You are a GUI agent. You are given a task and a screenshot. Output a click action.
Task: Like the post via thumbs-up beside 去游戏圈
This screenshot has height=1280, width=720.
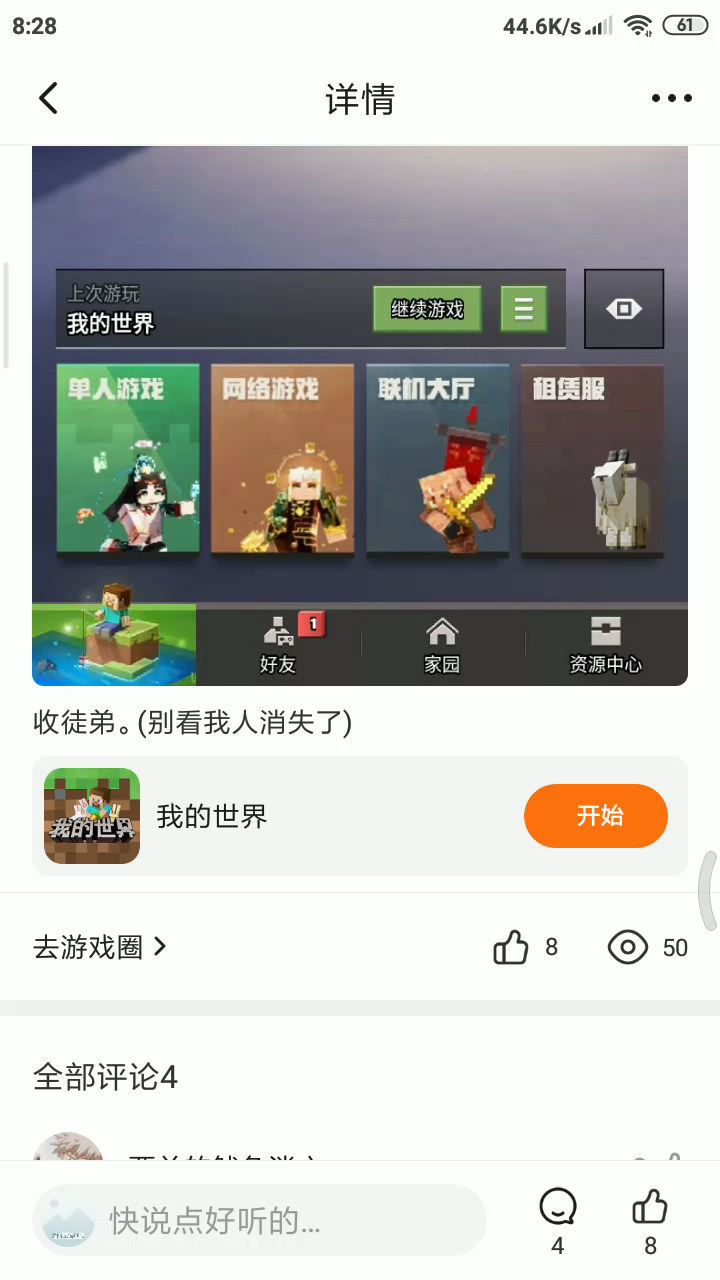[x=511, y=947]
